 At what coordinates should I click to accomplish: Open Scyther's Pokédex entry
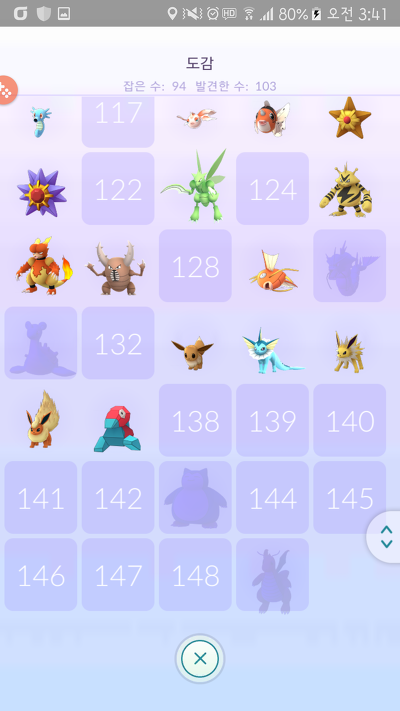pos(195,187)
